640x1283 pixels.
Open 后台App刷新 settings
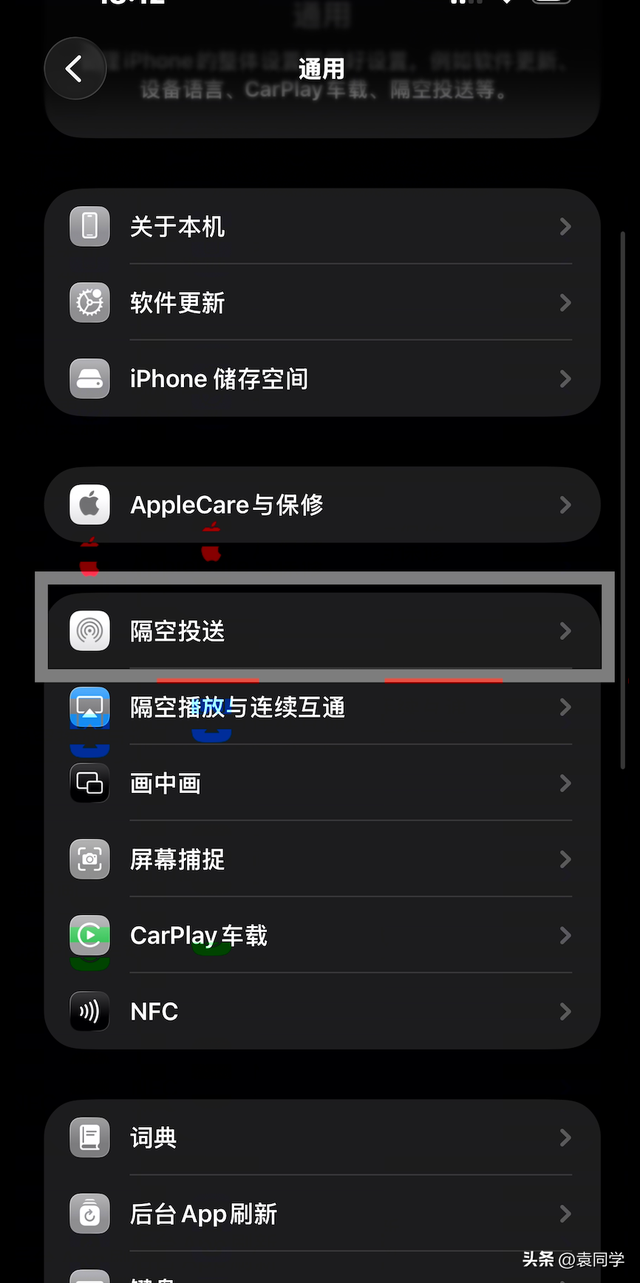tap(320, 1214)
